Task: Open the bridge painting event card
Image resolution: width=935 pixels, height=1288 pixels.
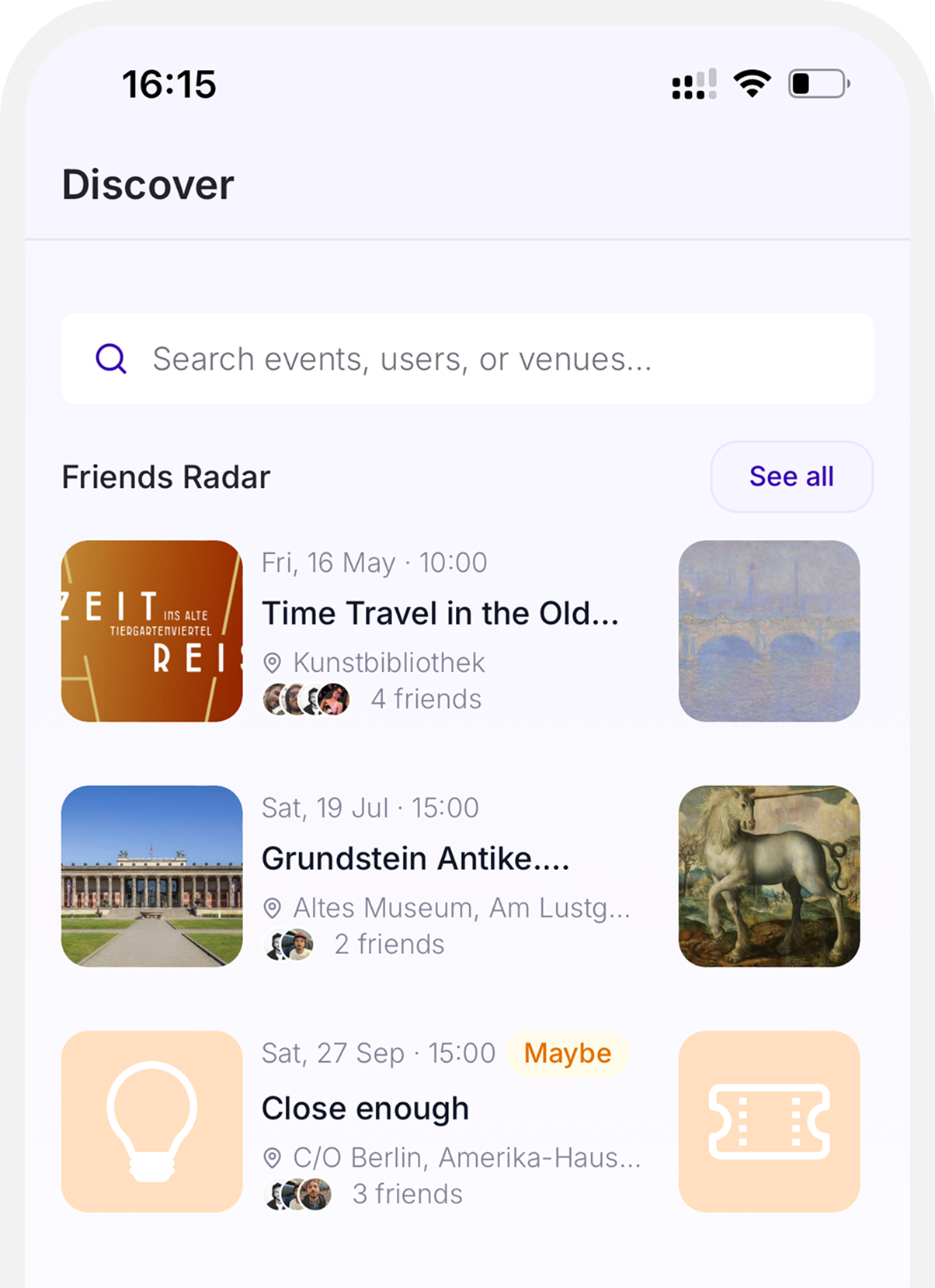Action: [x=769, y=631]
